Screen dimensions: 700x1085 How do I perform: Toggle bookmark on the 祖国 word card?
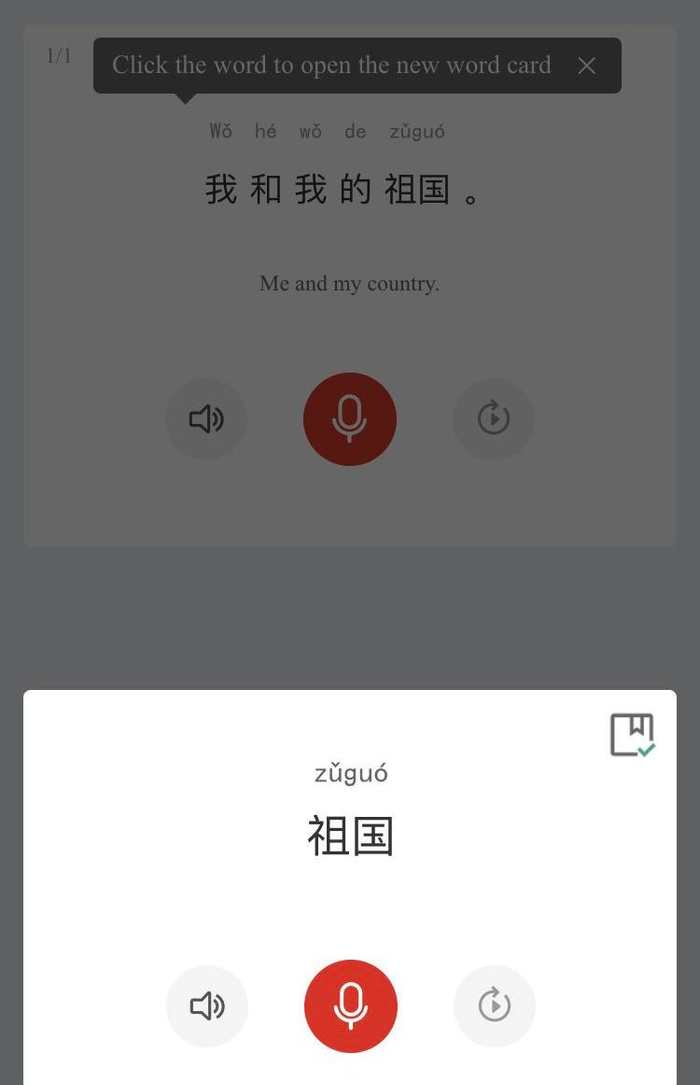[632, 735]
